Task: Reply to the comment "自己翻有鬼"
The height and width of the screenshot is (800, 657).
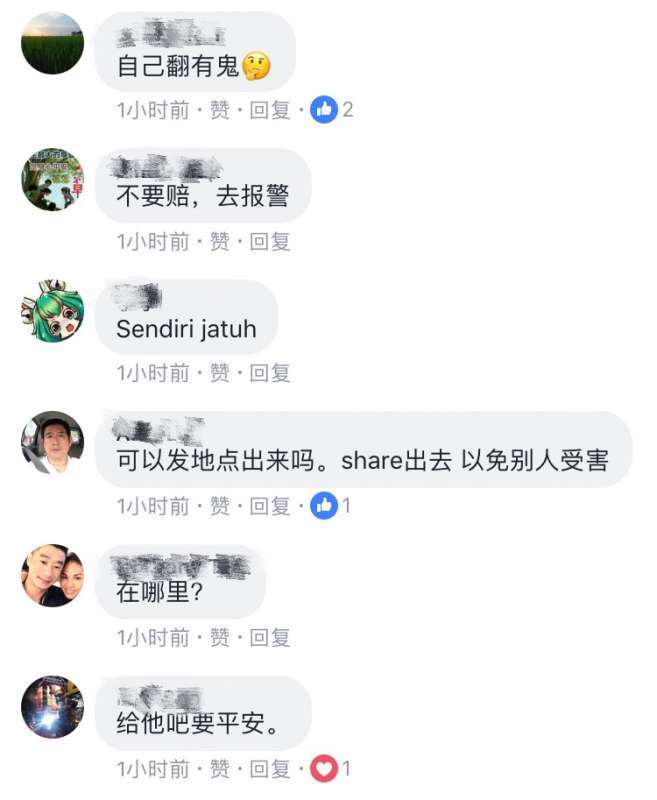Action: 269,109
